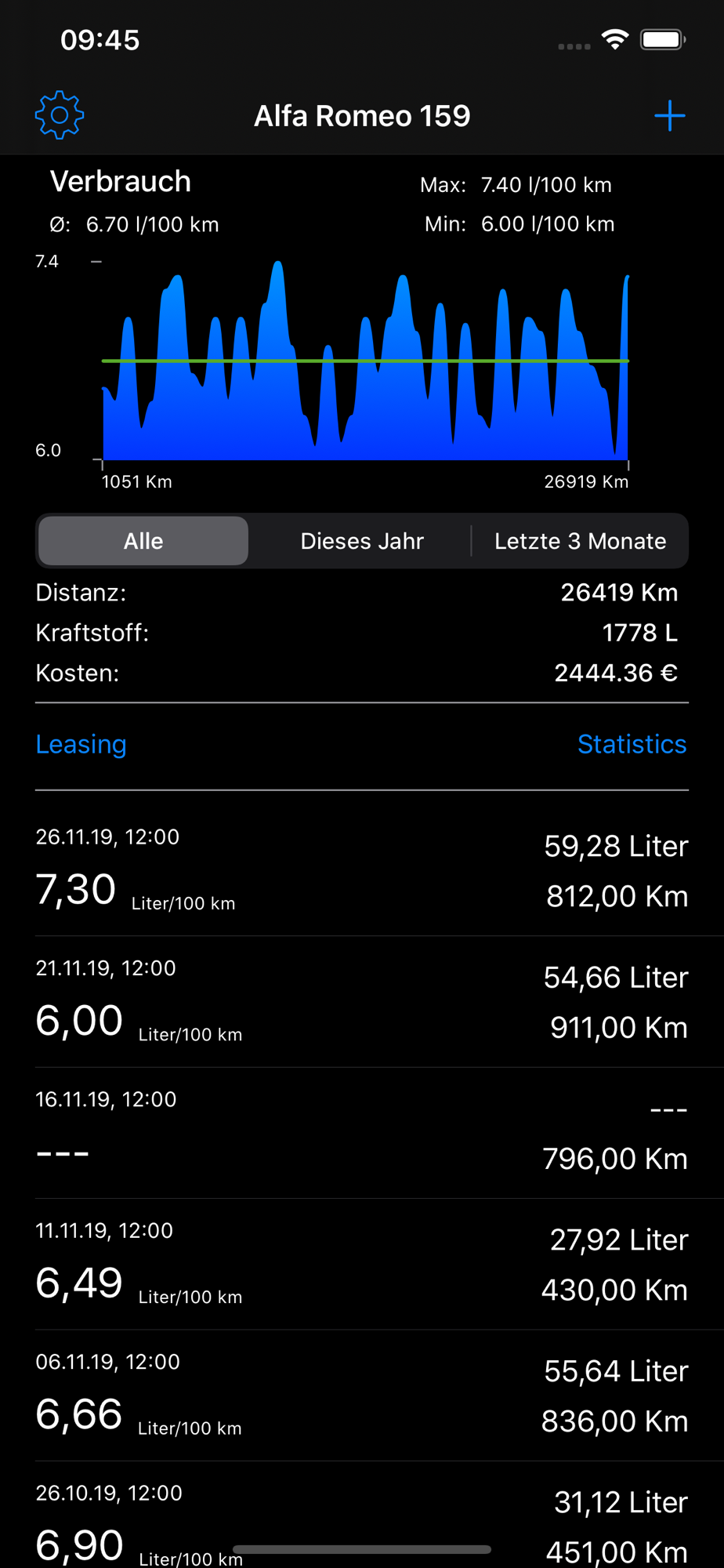Open the 11.11.19 refuel entry

pos(362,1264)
